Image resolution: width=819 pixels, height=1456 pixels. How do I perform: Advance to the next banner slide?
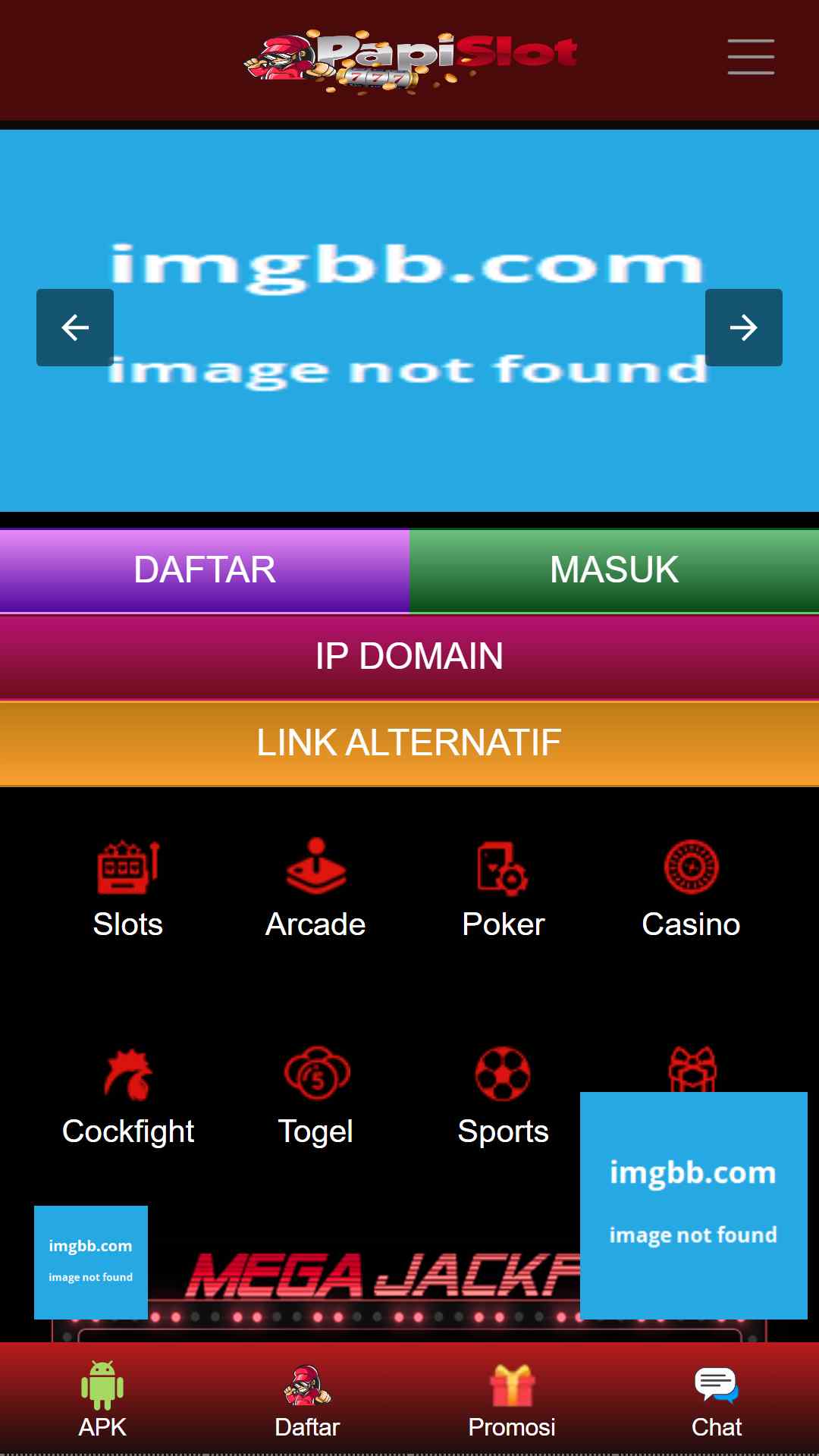(x=744, y=328)
